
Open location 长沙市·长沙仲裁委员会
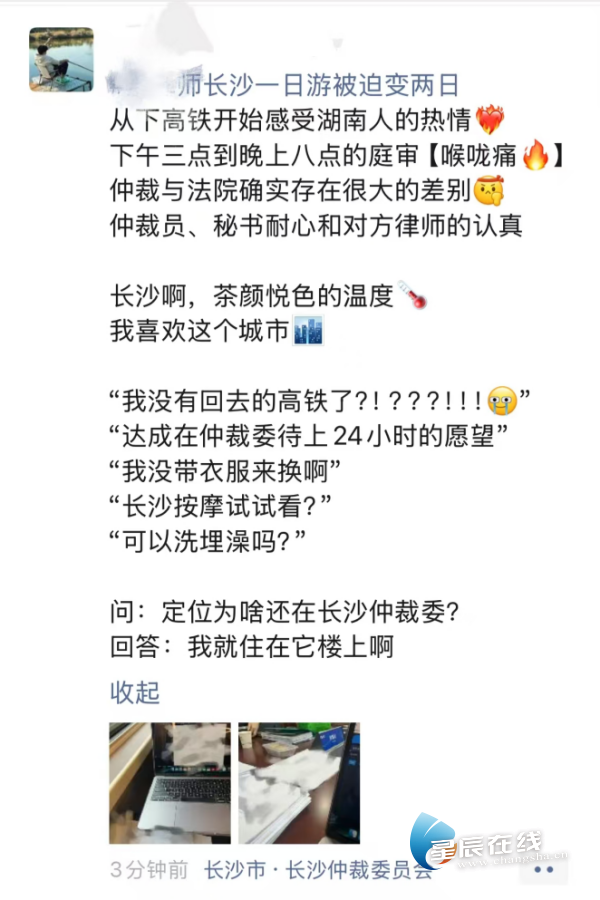pyautogui.click(x=316, y=869)
